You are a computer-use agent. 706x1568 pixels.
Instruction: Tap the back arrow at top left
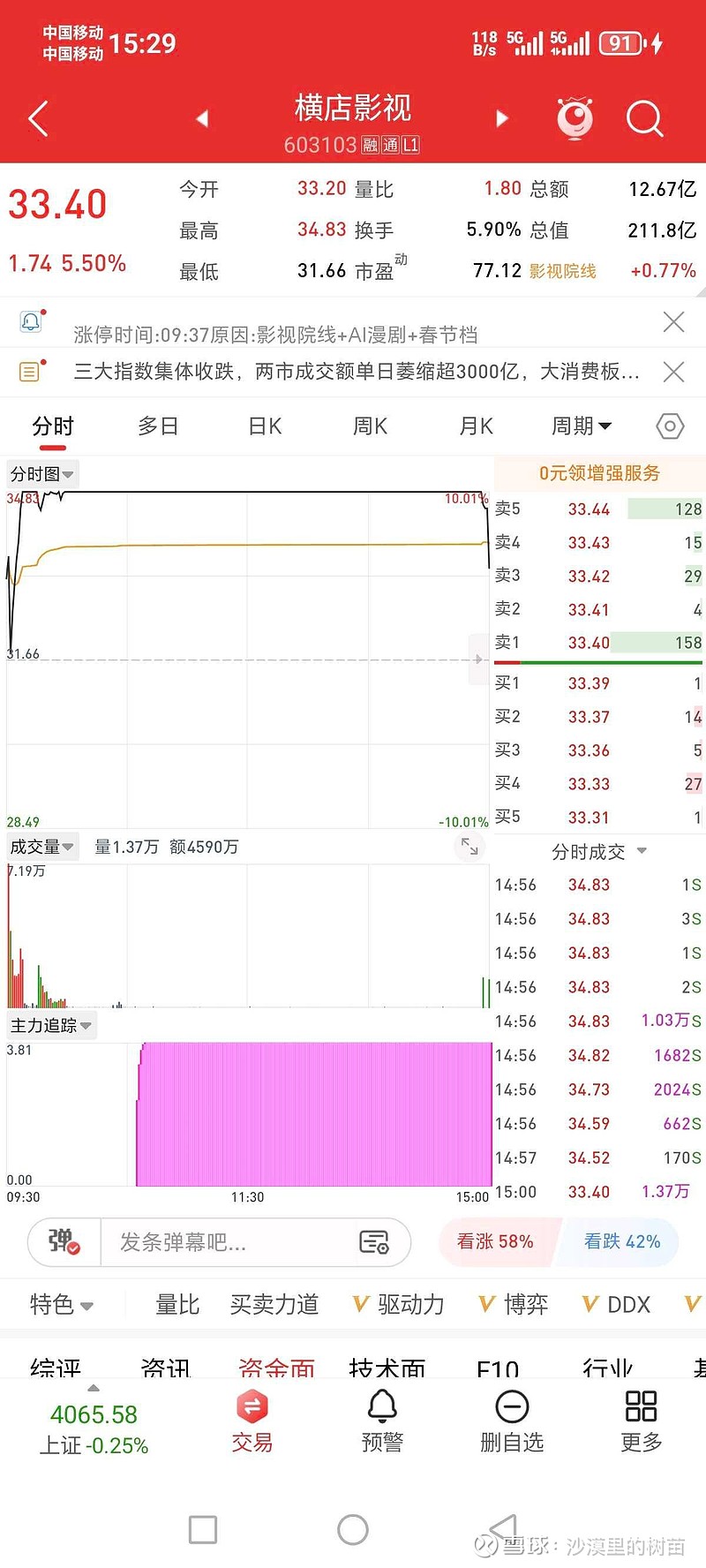[37, 118]
